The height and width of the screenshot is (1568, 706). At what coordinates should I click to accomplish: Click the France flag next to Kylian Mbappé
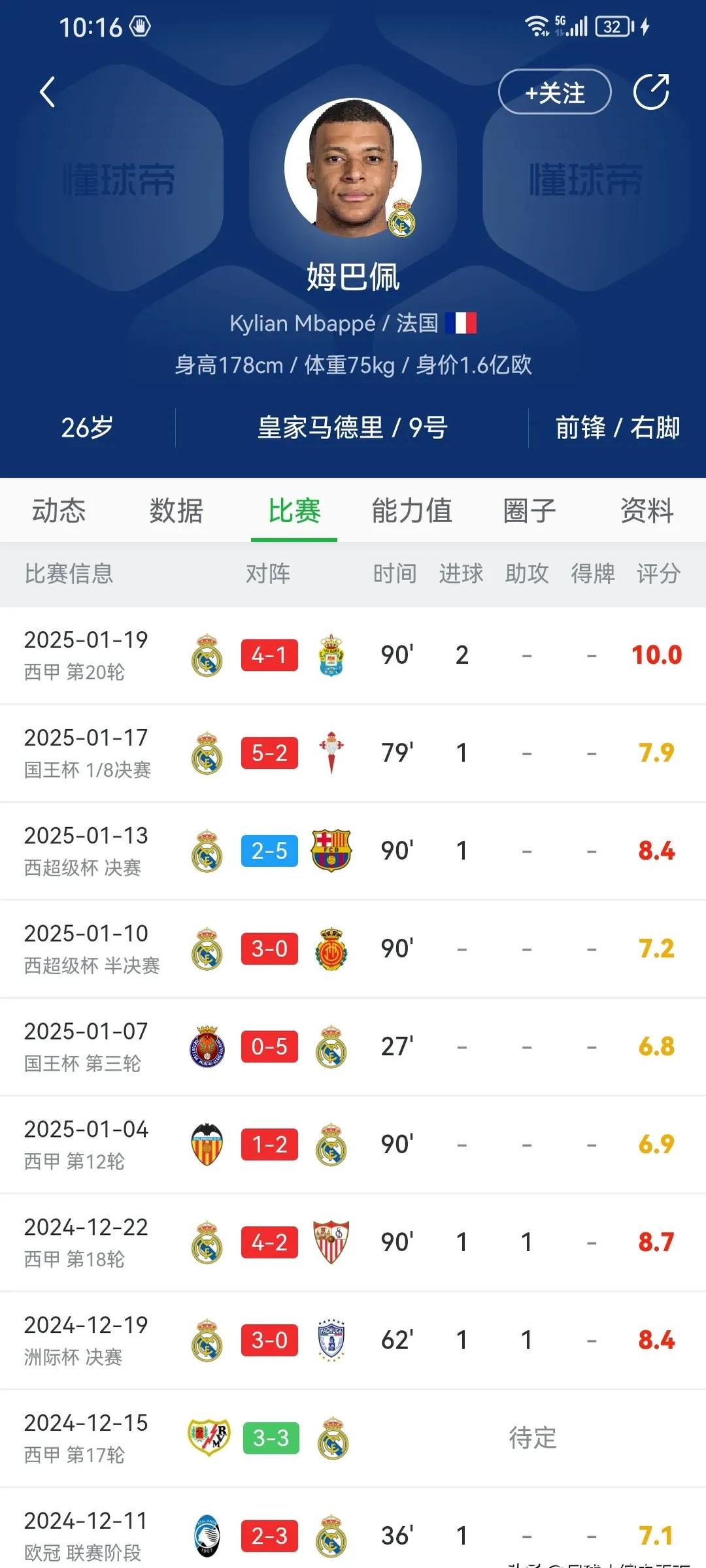(x=461, y=323)
